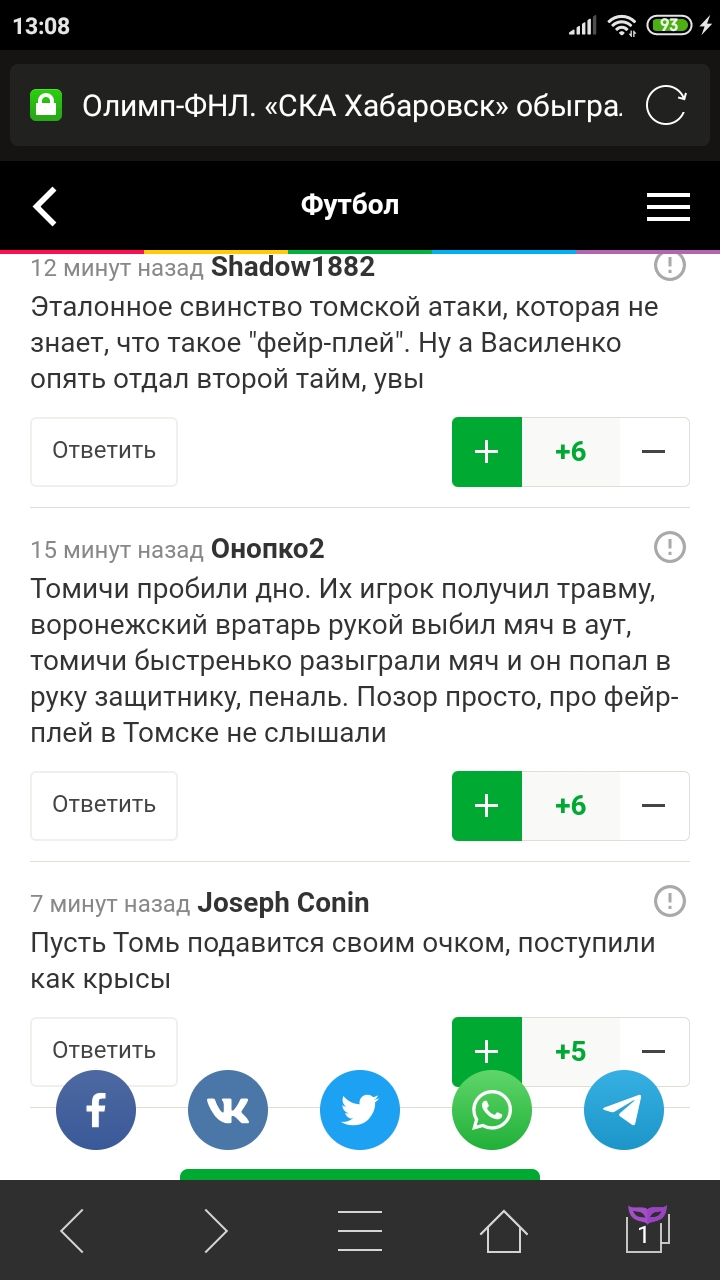Report Shadow1882's comment via exclamation icon
The image size is (720, 1280).
(x=669, y=266)
